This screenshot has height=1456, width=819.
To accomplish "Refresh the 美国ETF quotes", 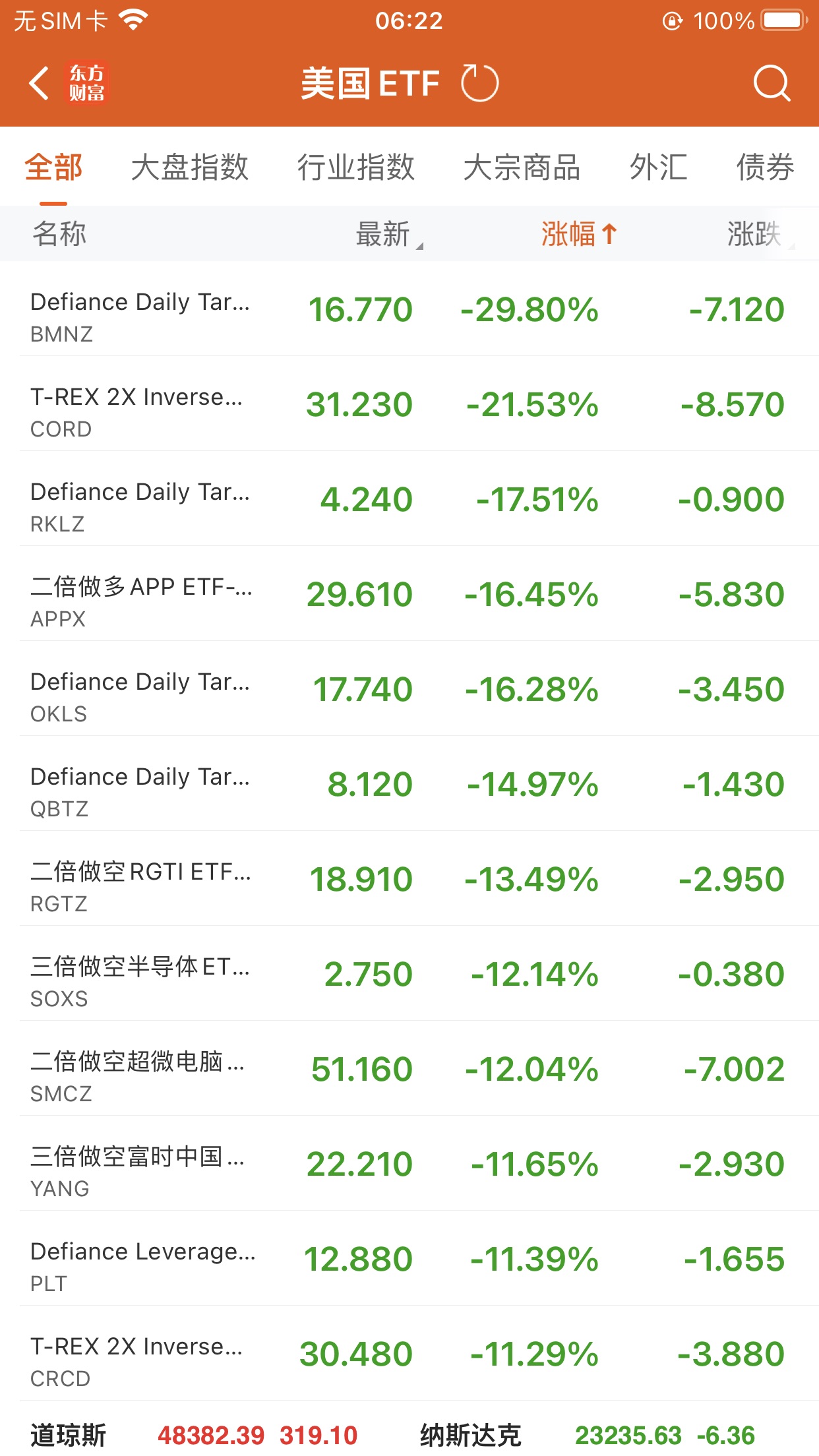I will (x=479, y=84).
